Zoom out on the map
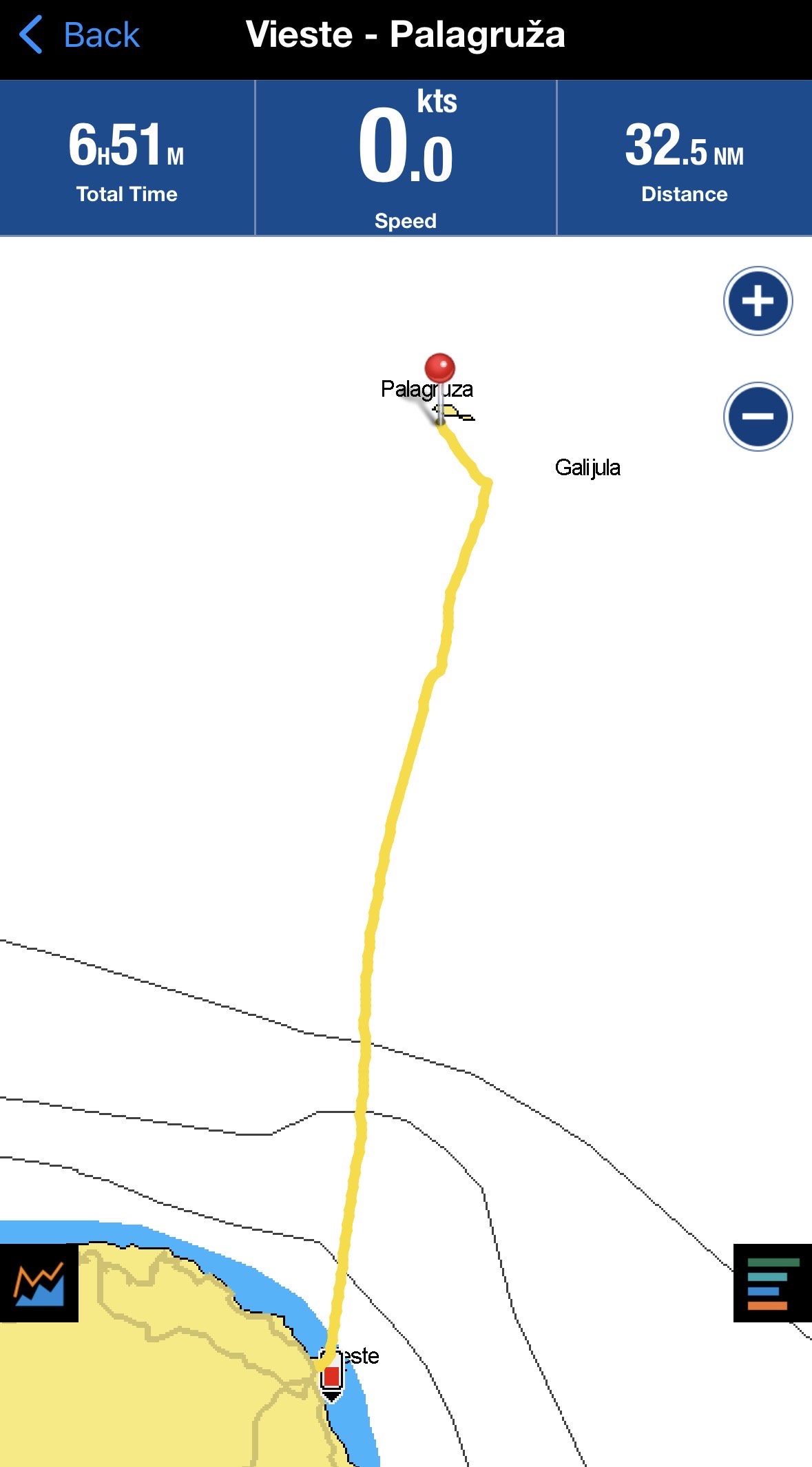The height and width of the screenshot is (1467, 812). tap(758, 416)
